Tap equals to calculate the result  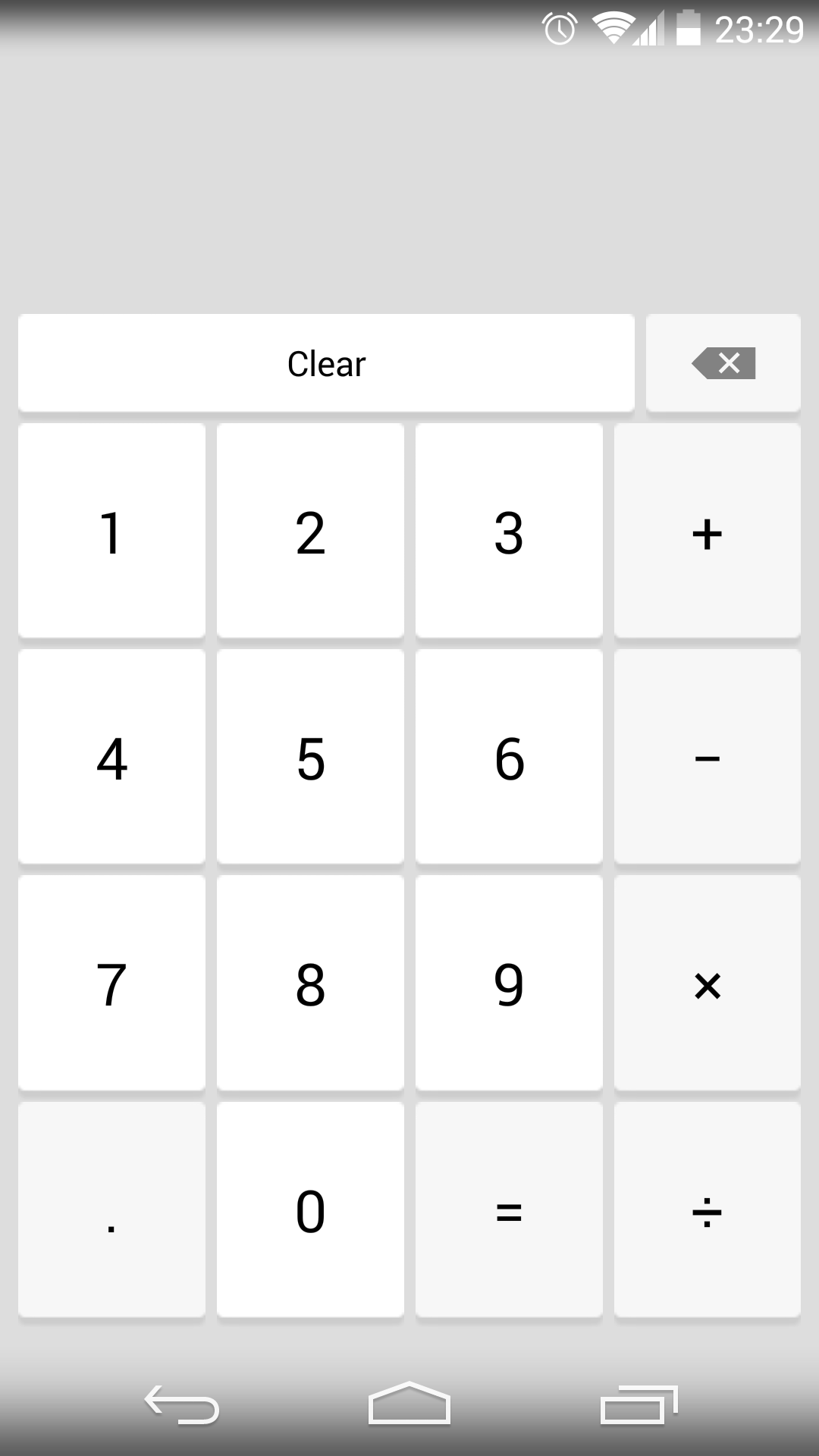pyautogui.click(x=509, y=1210)
